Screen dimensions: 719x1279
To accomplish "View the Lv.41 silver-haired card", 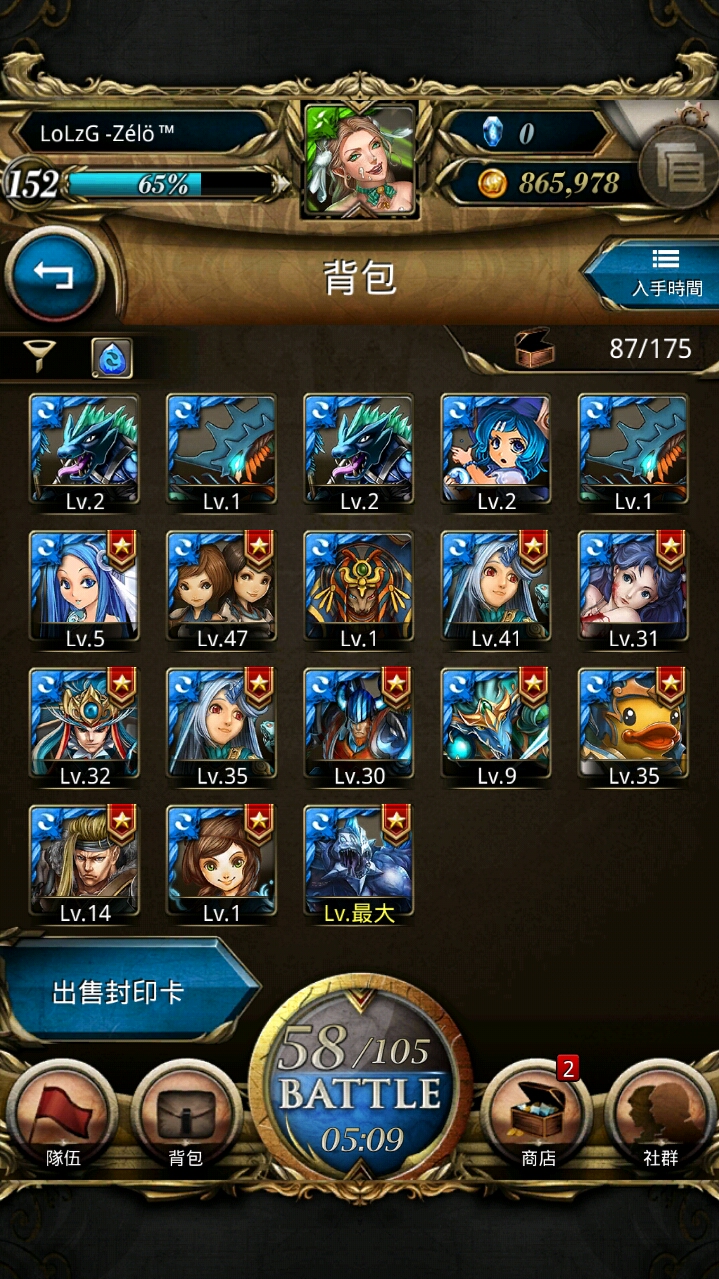I will 496,587.
